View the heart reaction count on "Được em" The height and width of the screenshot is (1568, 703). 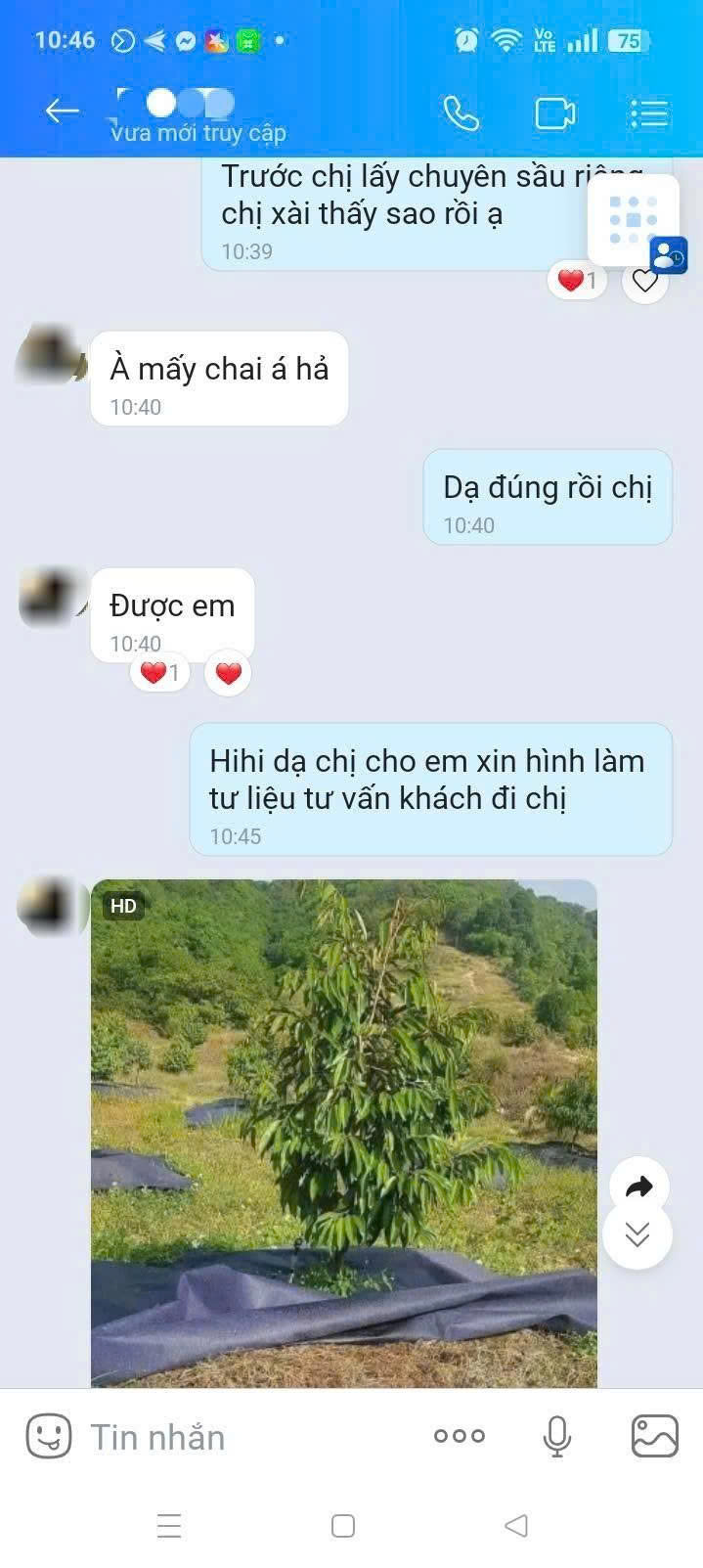[160, 673]
